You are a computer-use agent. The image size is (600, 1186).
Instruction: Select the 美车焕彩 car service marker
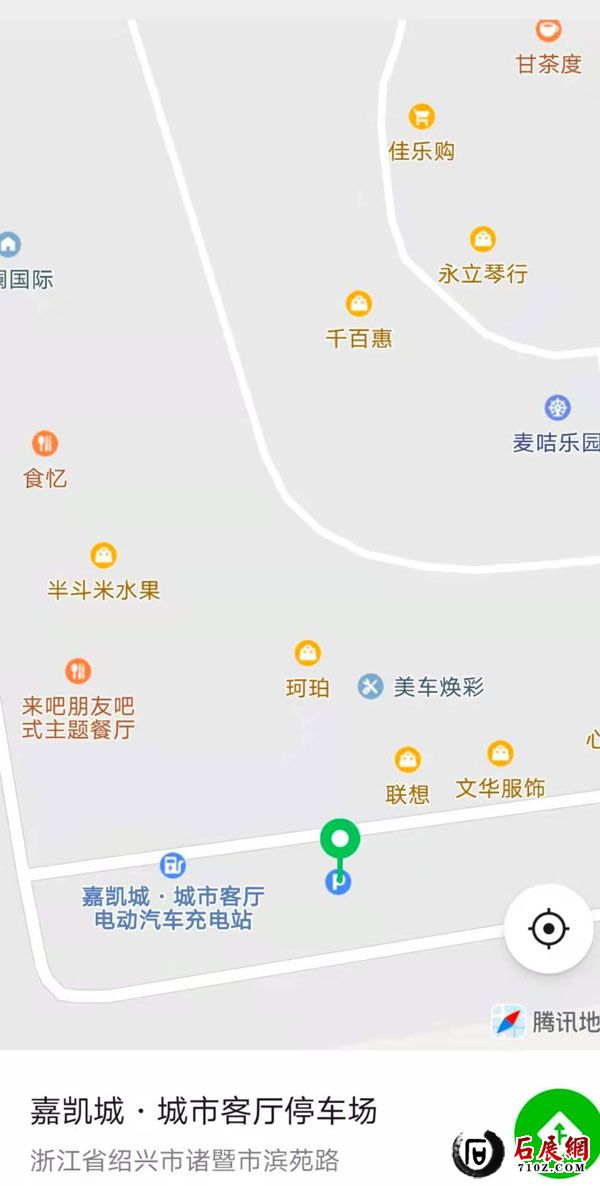[x=371, y=687]
